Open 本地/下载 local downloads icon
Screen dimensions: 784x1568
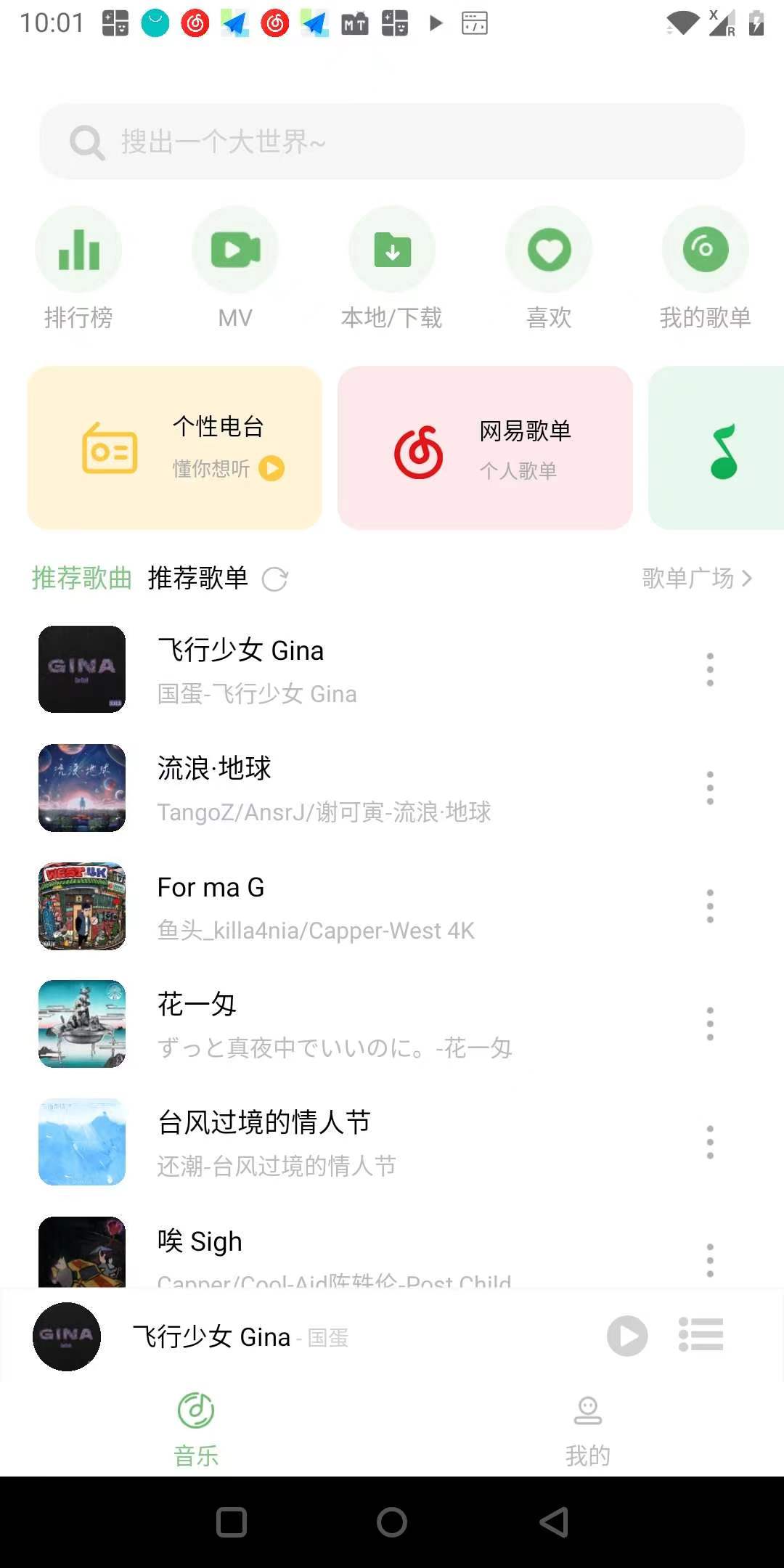392,249
